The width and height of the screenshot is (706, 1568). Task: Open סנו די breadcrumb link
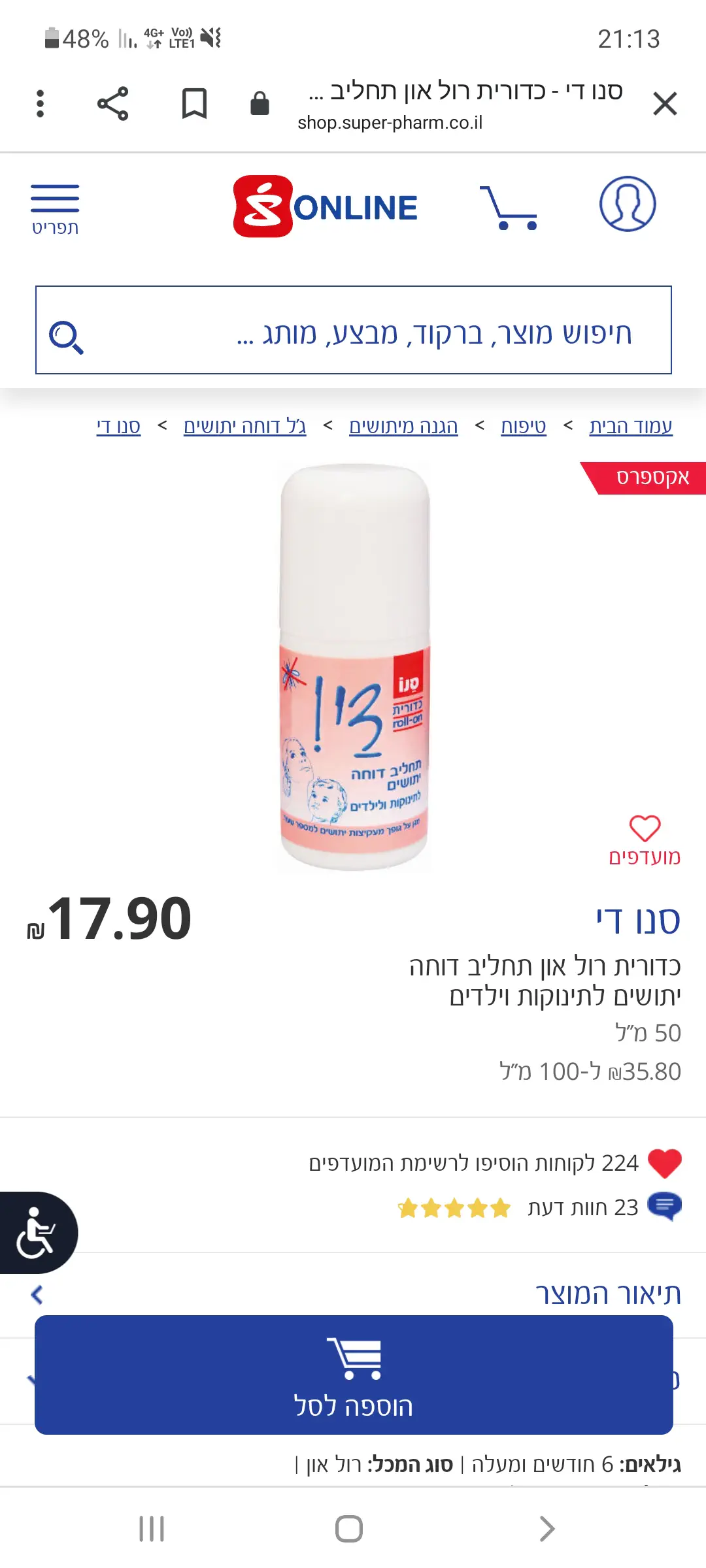pyautogui.click(x=118, y=426)
